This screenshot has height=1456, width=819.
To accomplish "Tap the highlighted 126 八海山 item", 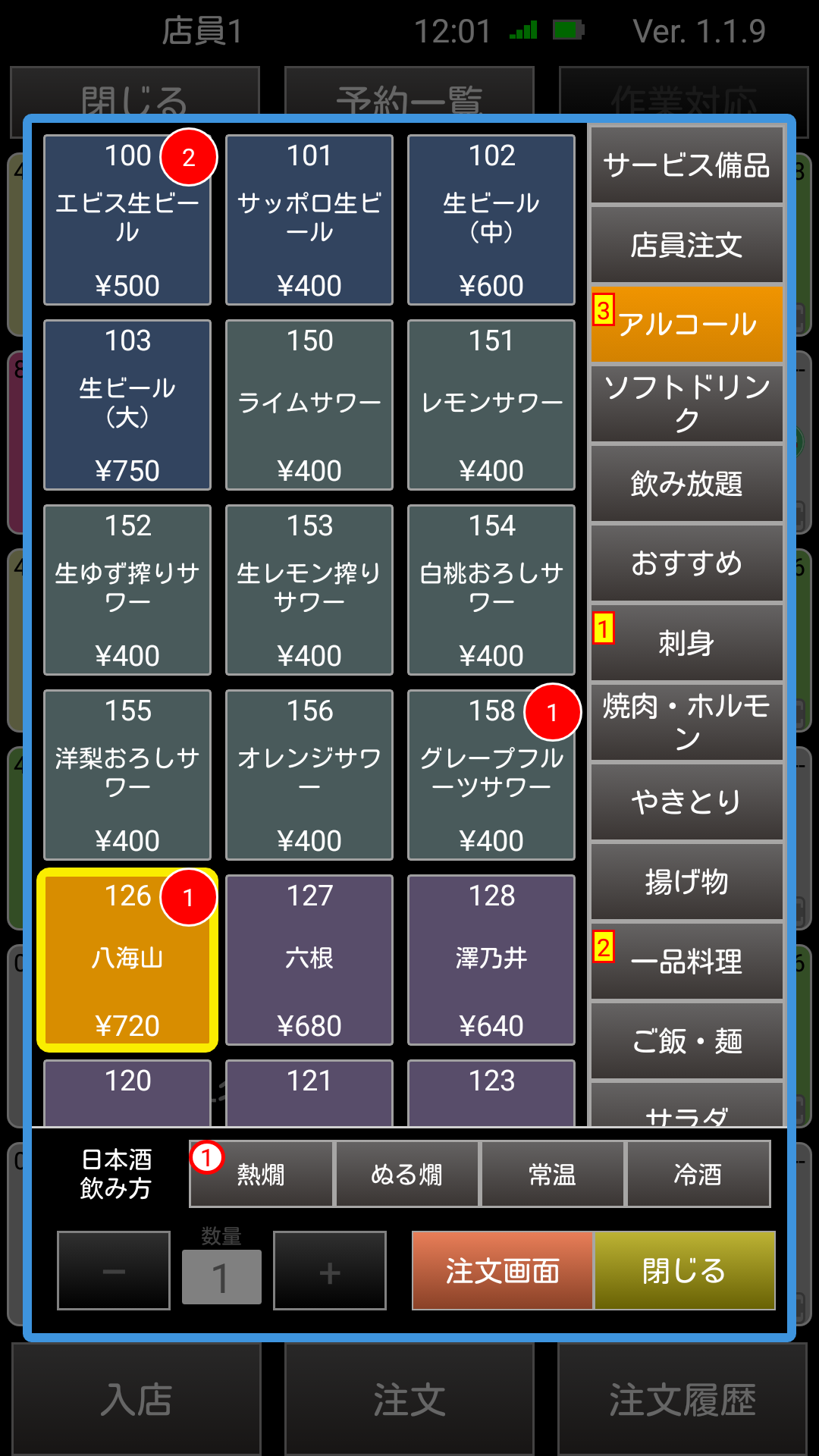I will 127,960.
